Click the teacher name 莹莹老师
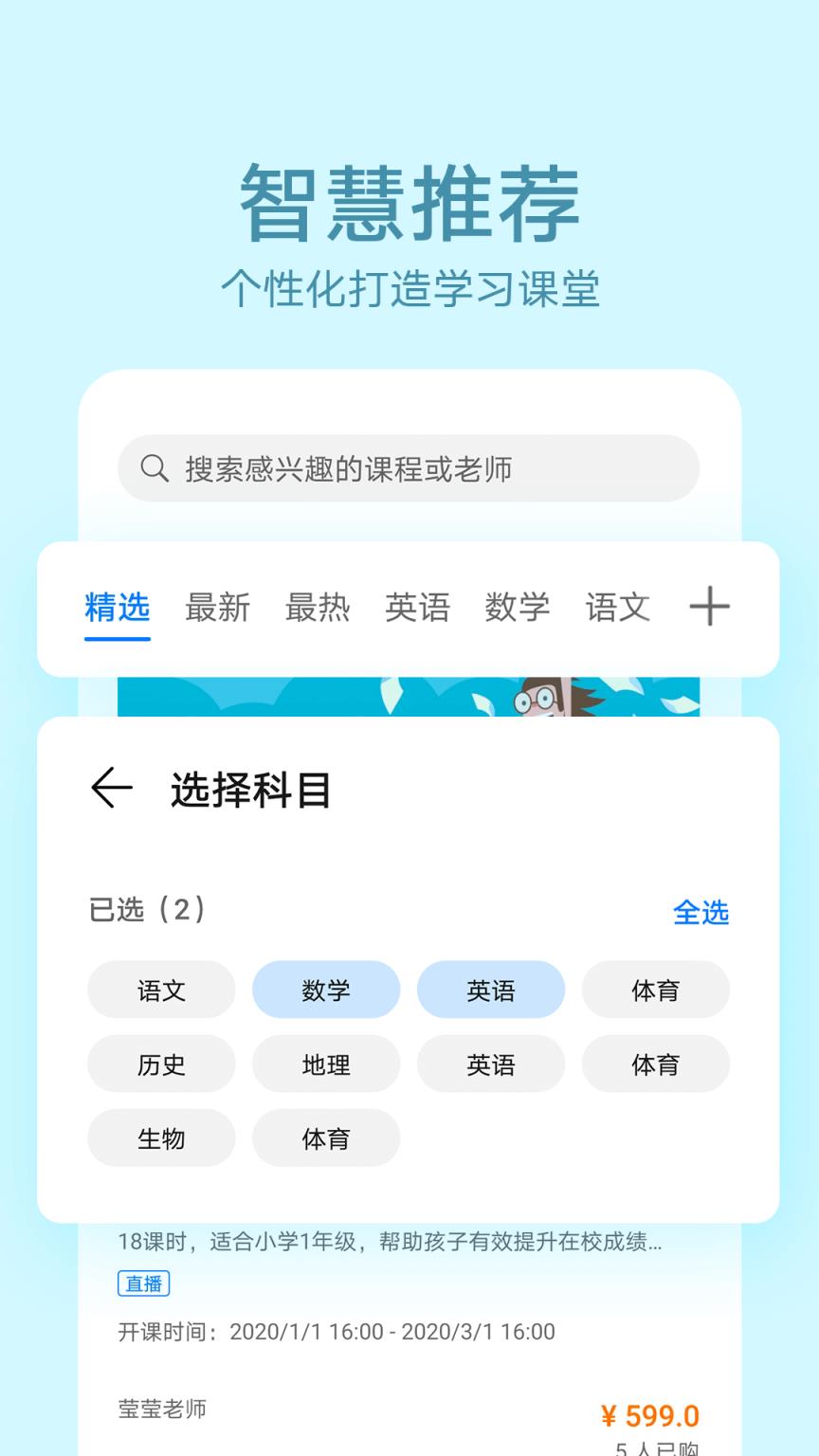819x1456 pixels. pos(159,1410)
